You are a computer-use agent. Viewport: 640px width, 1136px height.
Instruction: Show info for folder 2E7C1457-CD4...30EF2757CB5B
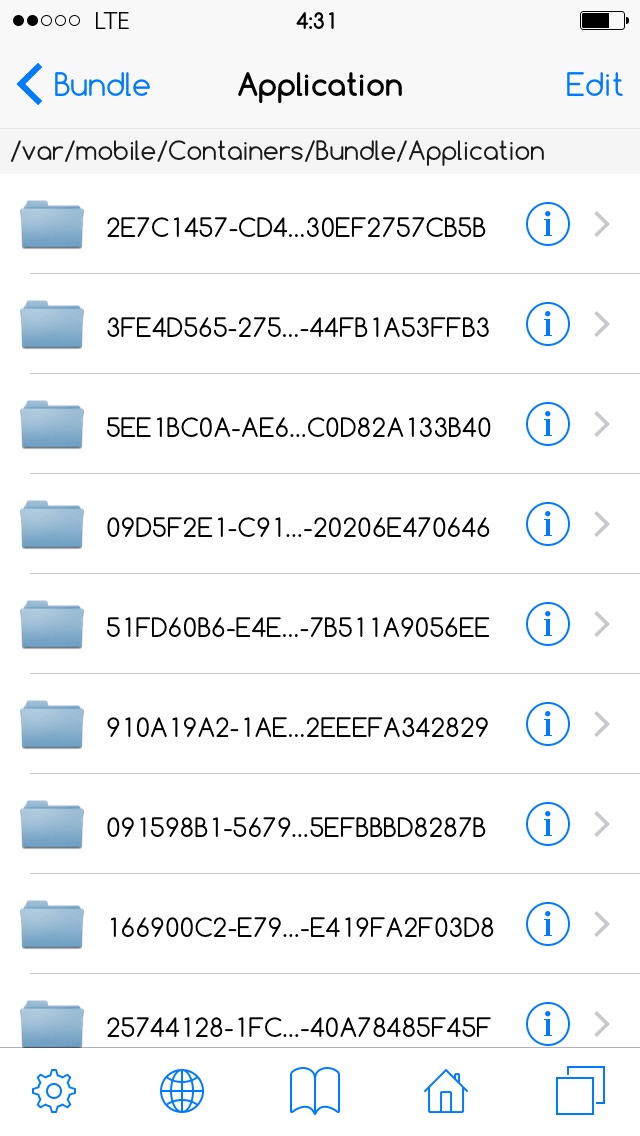pos(547,227)
